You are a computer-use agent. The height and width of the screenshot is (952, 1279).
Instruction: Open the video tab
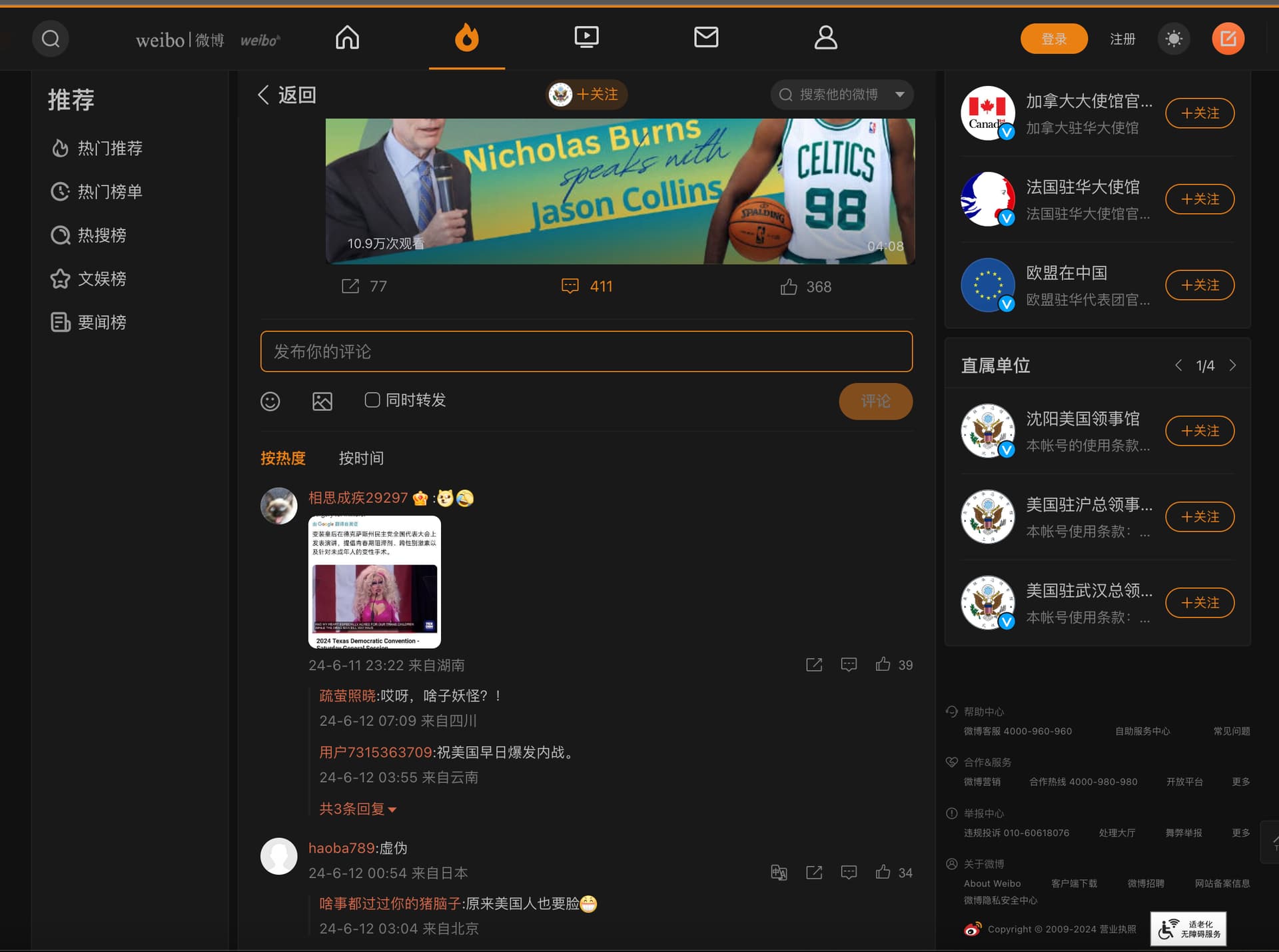tap(586, 37)
